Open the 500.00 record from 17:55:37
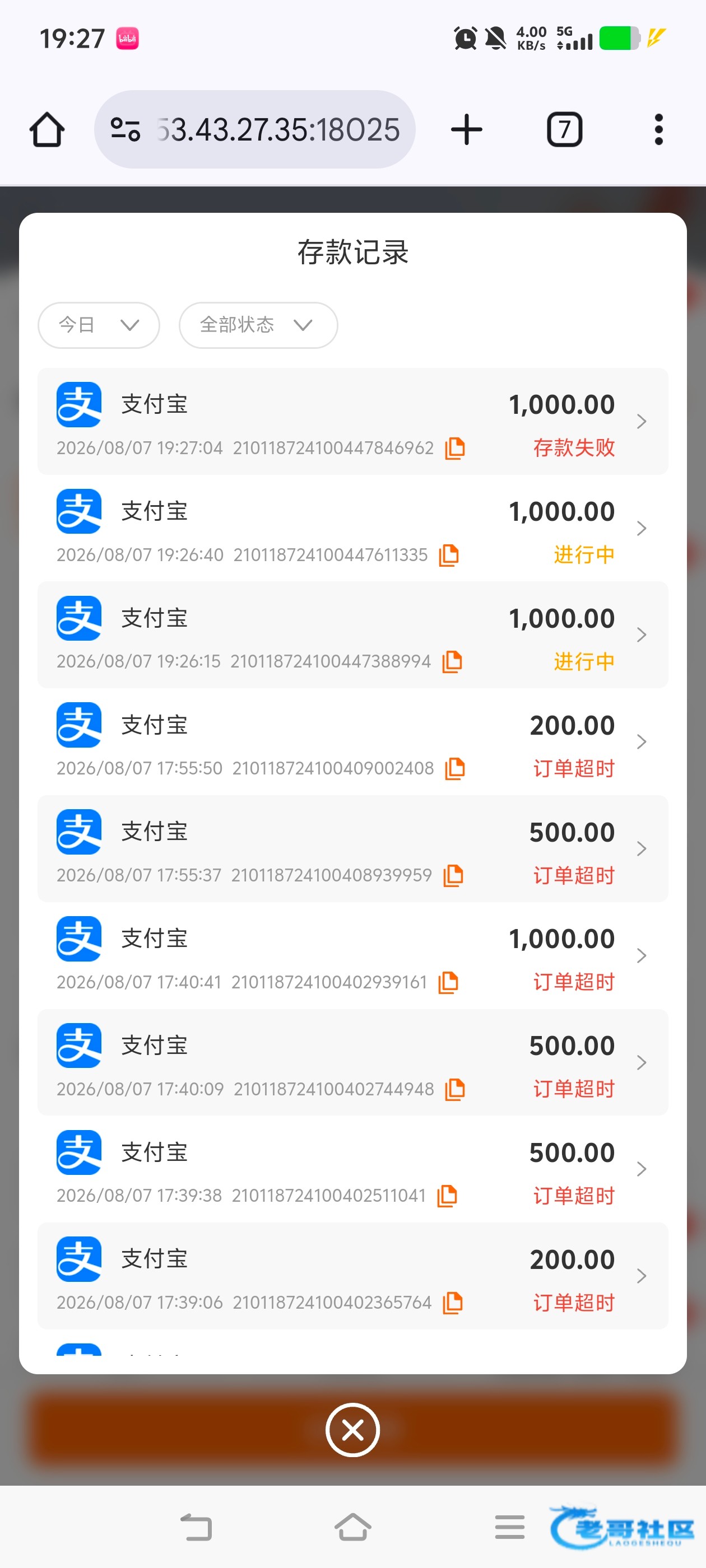This screenshot has height=1568, width=706. point(352,848)
